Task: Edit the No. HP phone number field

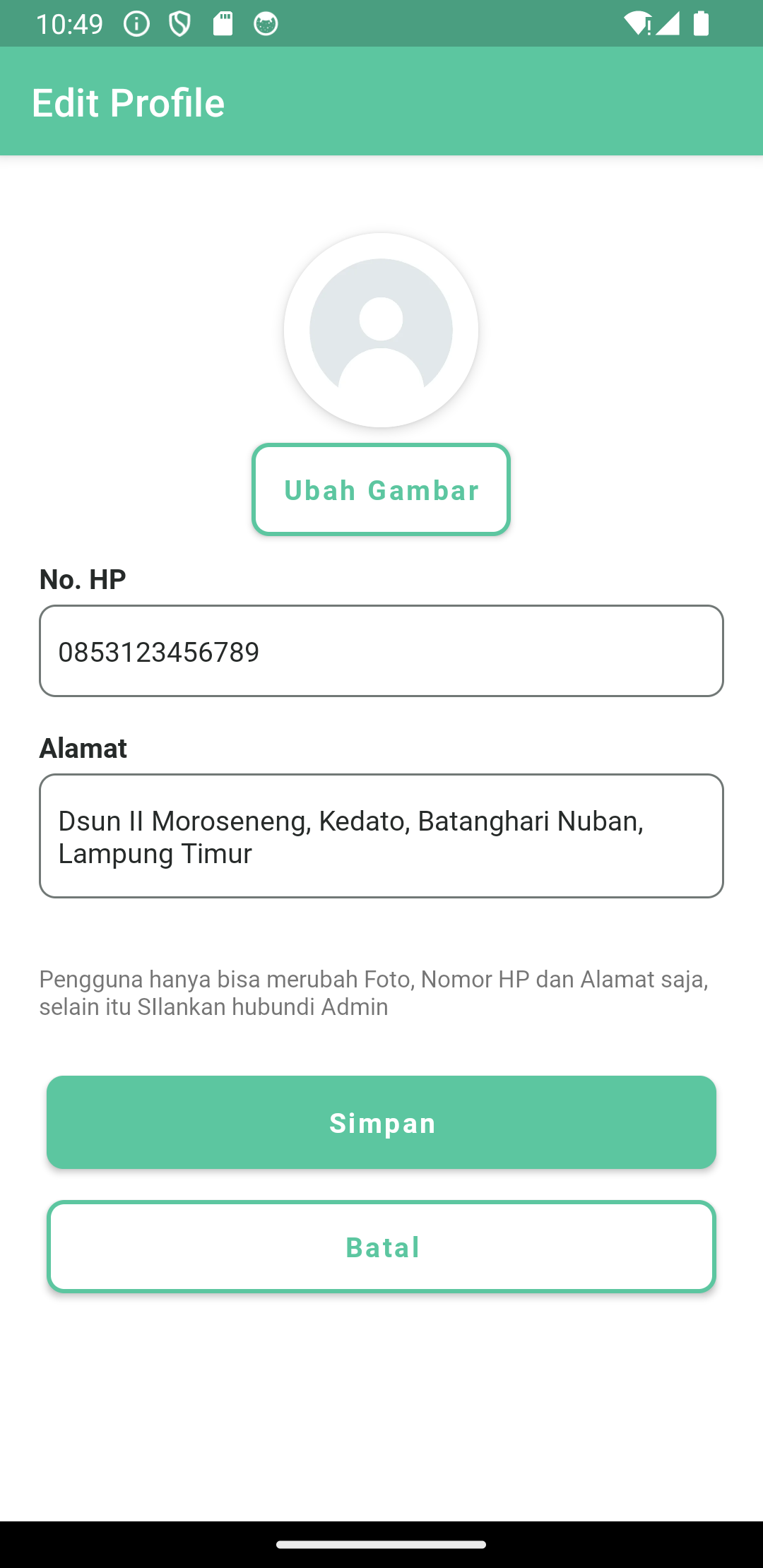Action: pyautogui.click(x=381, y=651)
